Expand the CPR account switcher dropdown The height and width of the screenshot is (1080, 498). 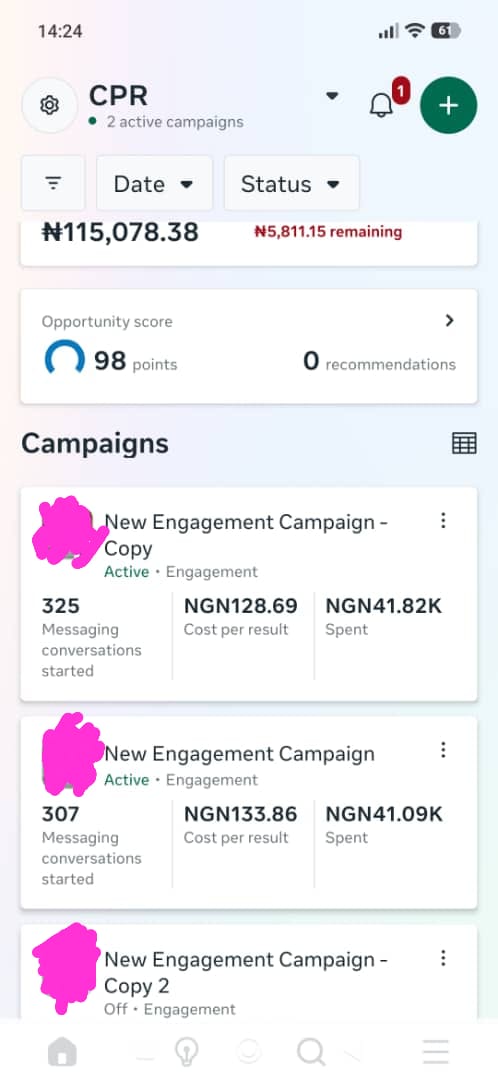pyautogui.click(x=332, y=96)
